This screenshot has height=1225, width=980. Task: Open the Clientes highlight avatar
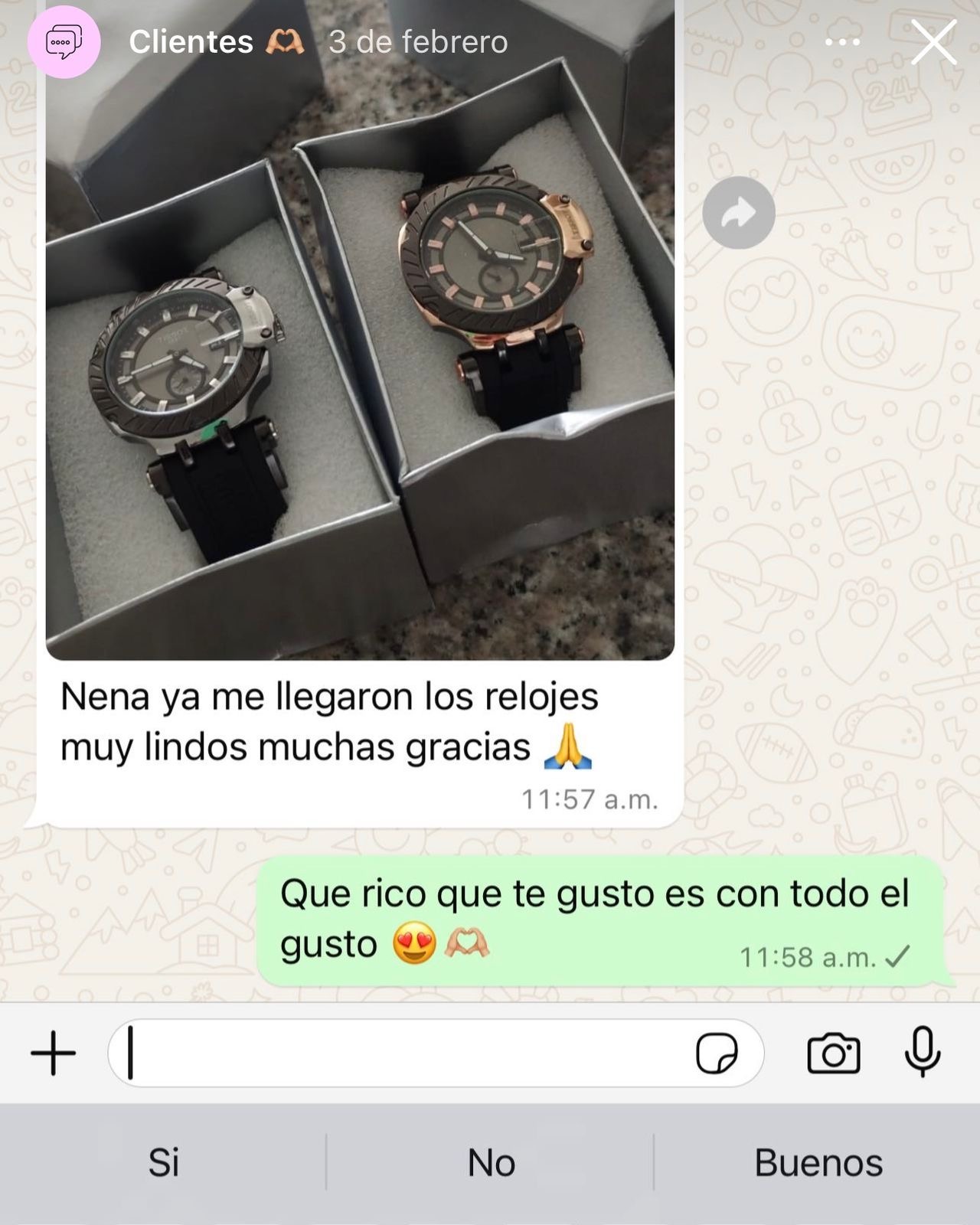click(x=64, y=42)
